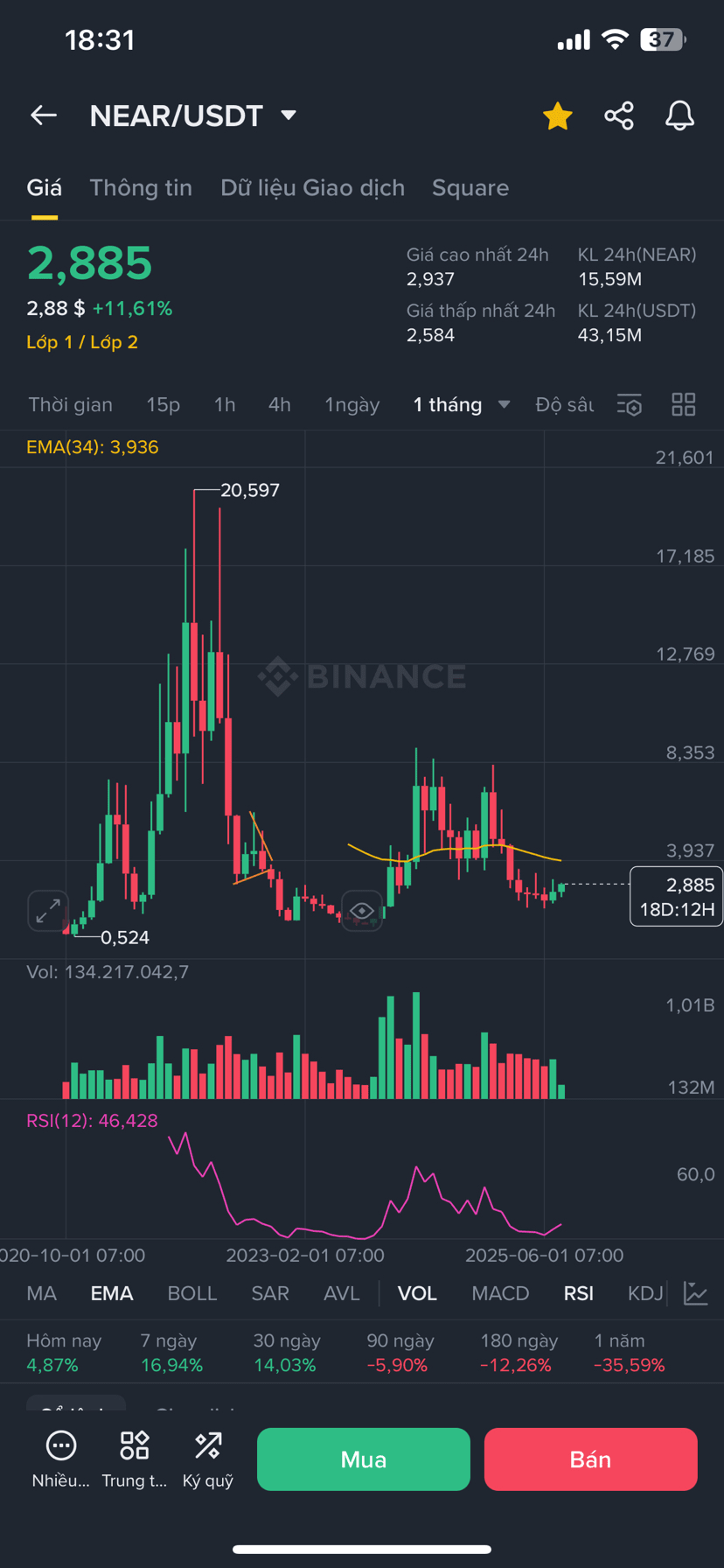Select the 4h chart interval
Screen dimensions: 724x1568
click(x=280, y=404)
